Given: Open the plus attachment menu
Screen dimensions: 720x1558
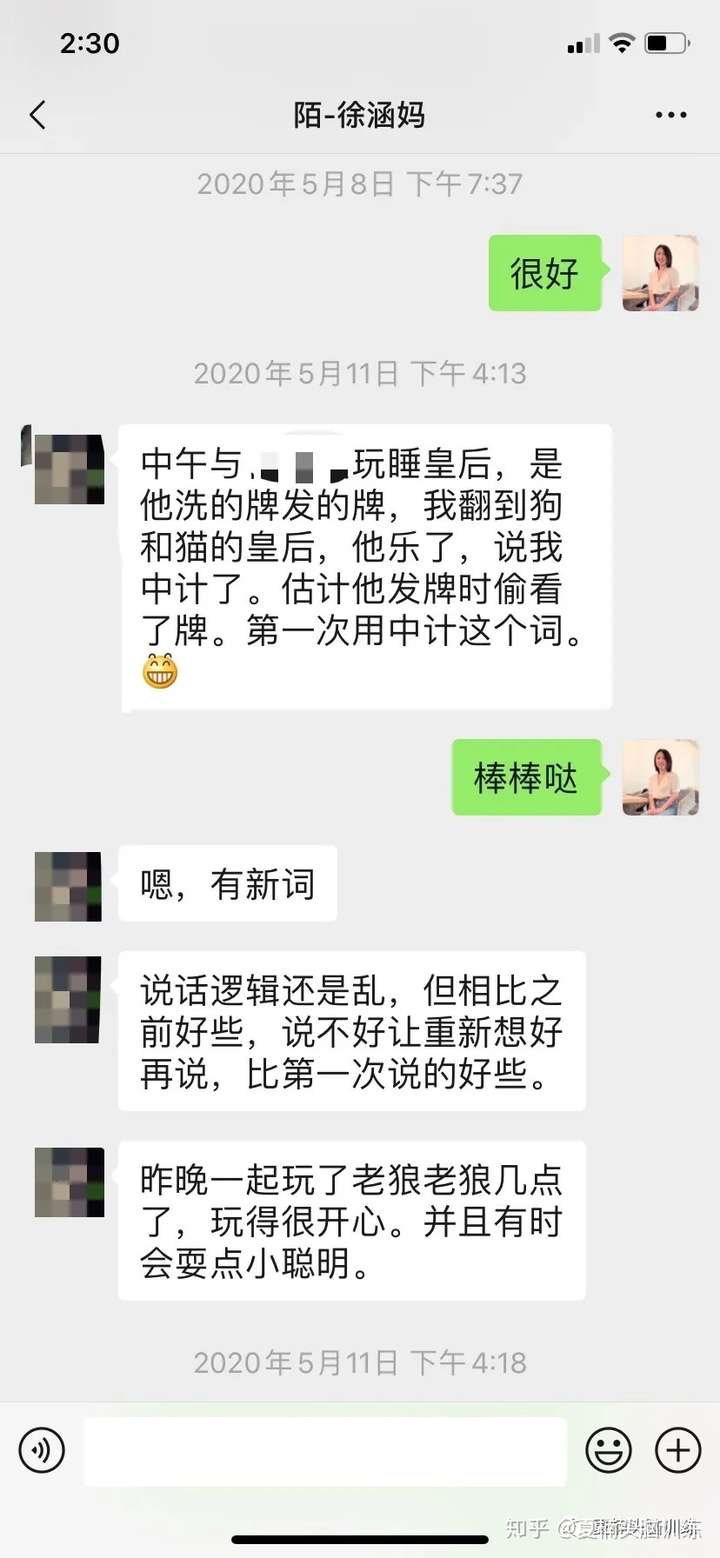Looking at the screenshot, I should pyautogui.click(x=677, y=1450).
